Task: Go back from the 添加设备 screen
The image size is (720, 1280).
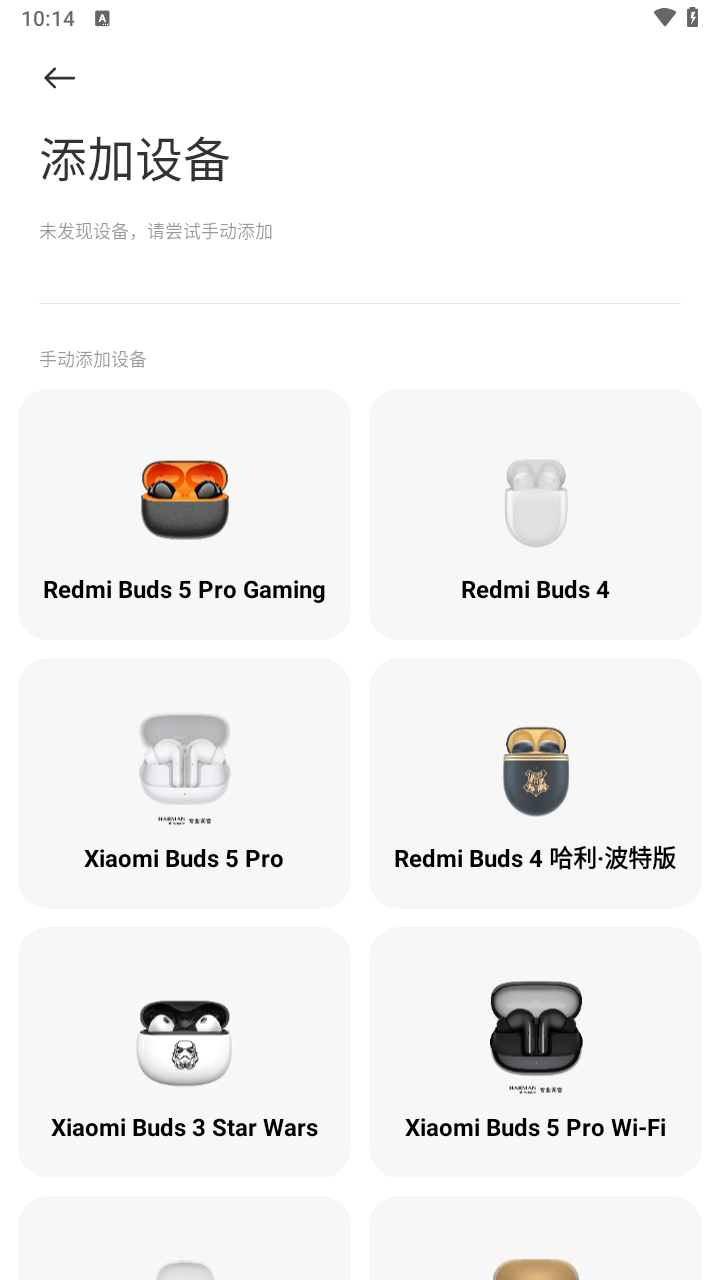Action: click(x=59, y=78)
